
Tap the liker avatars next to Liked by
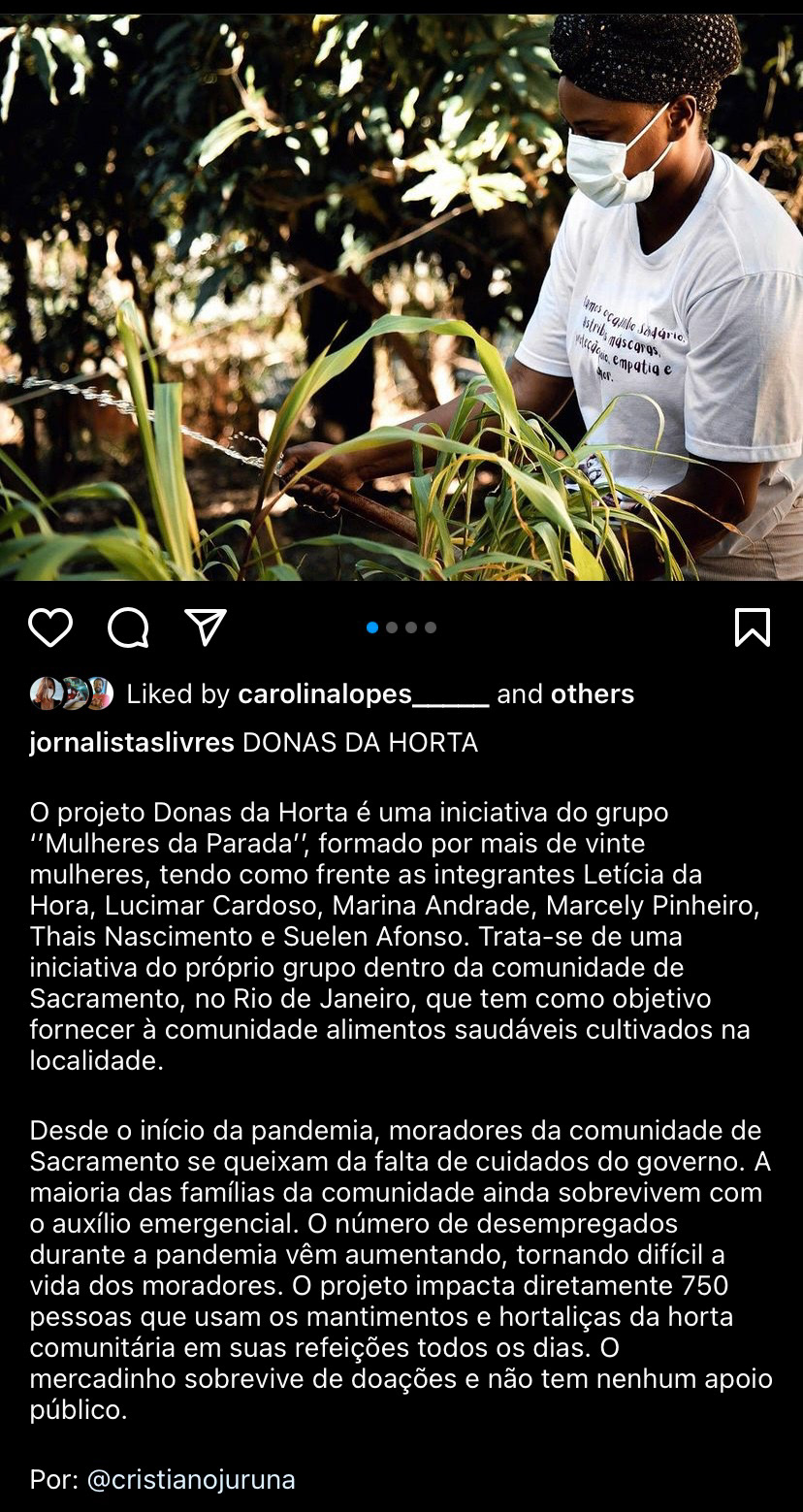[73, 693]
